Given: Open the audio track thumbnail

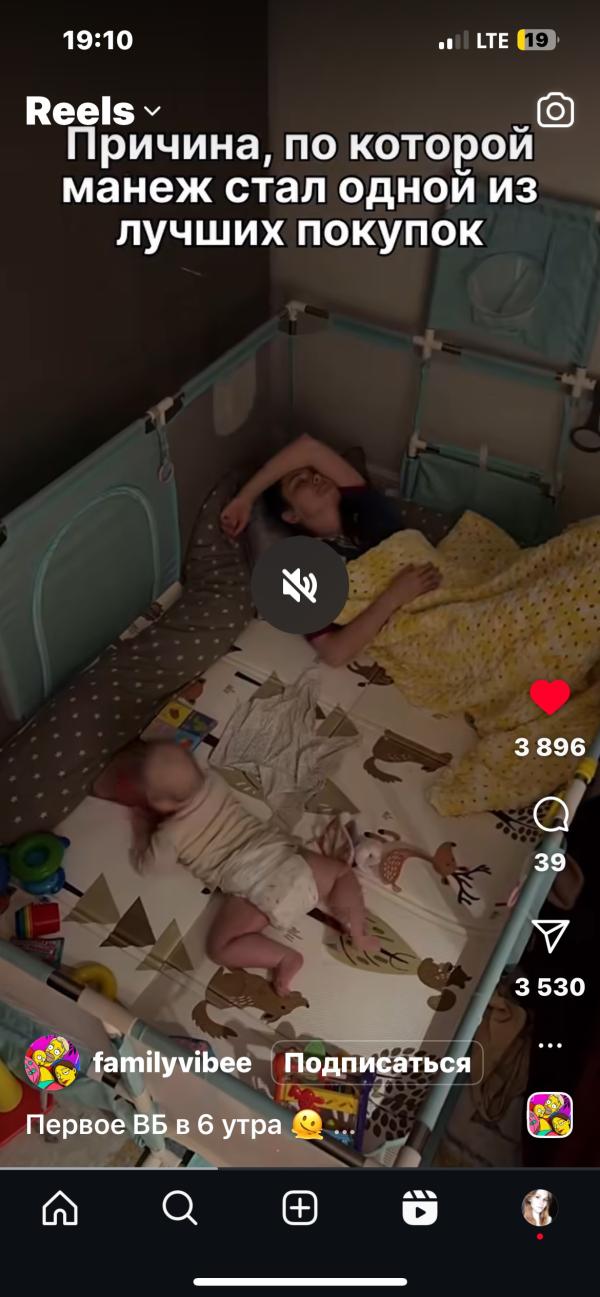Looking at the screenshot, I should pyautogui.click(x=550, y=1115).
